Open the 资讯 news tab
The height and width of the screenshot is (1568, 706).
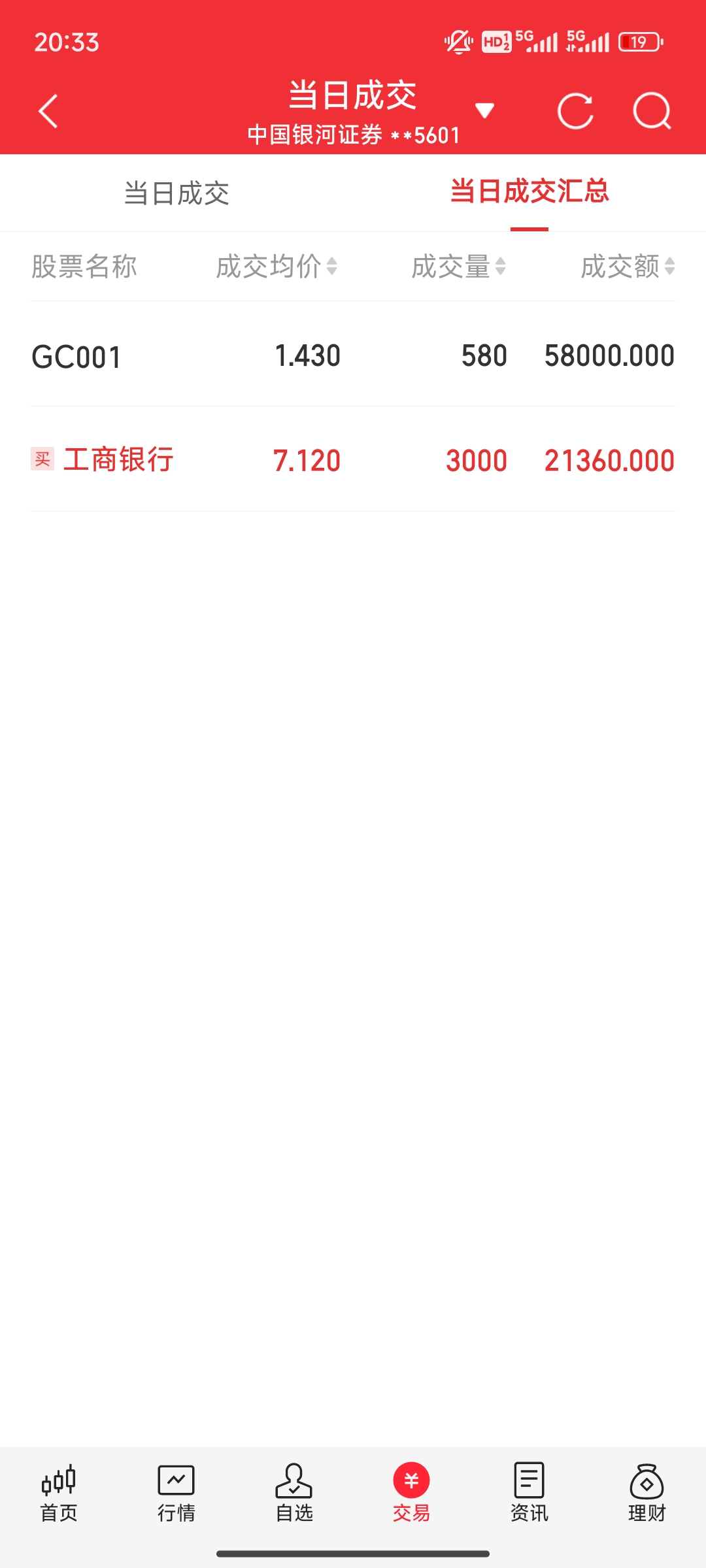[x=529, y=1494]
